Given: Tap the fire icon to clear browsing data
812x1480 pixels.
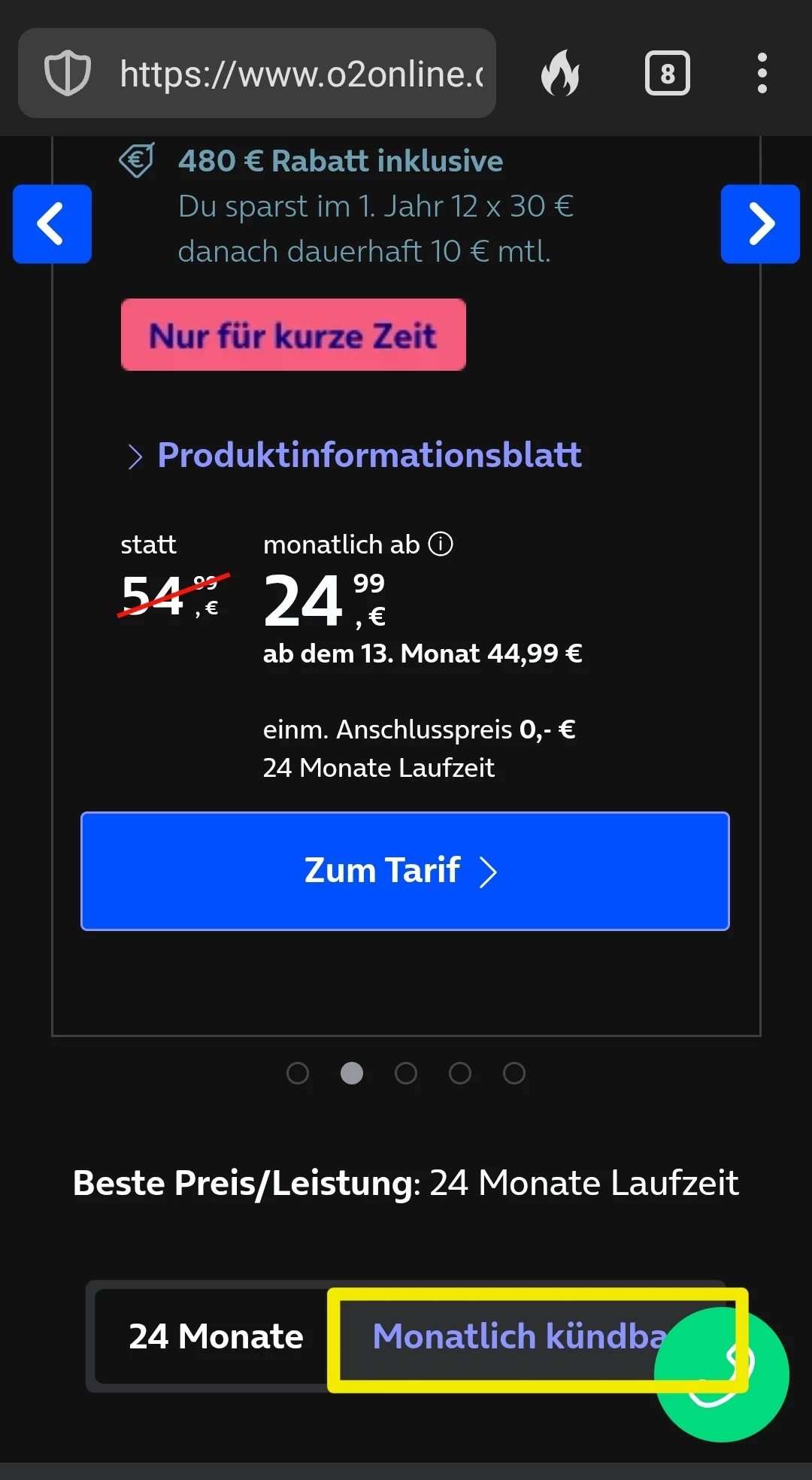Looking at the screenshot, I should [560, 74].
